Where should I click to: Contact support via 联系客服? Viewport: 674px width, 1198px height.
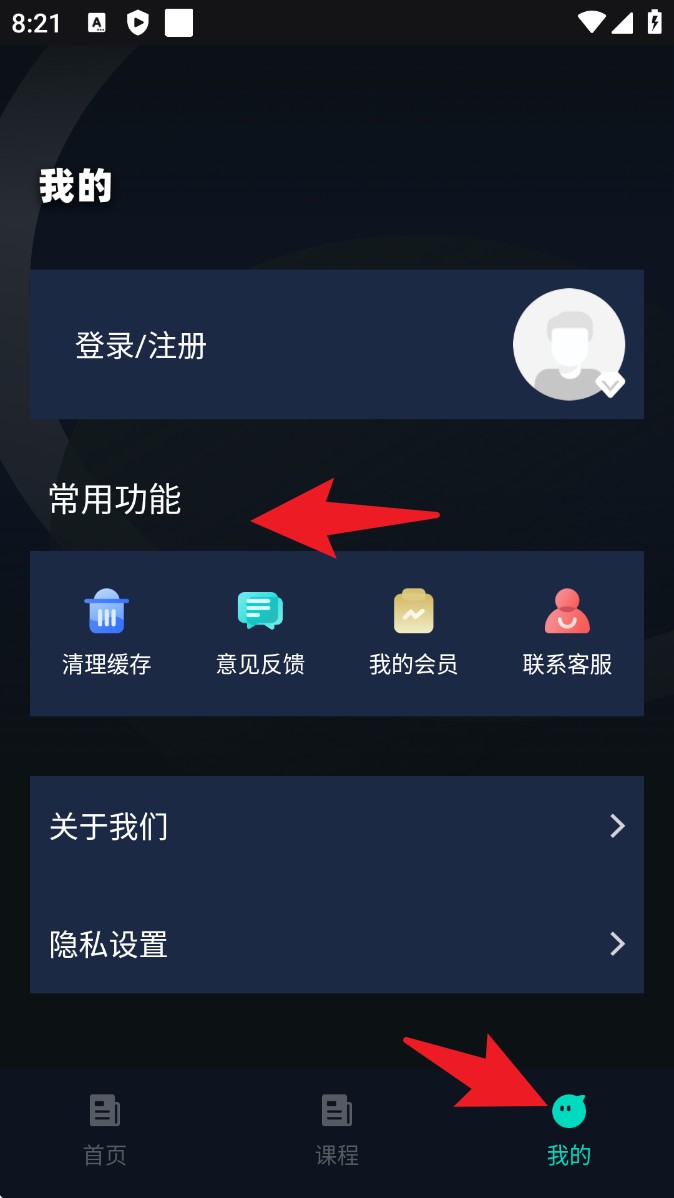tap(567, 633)
